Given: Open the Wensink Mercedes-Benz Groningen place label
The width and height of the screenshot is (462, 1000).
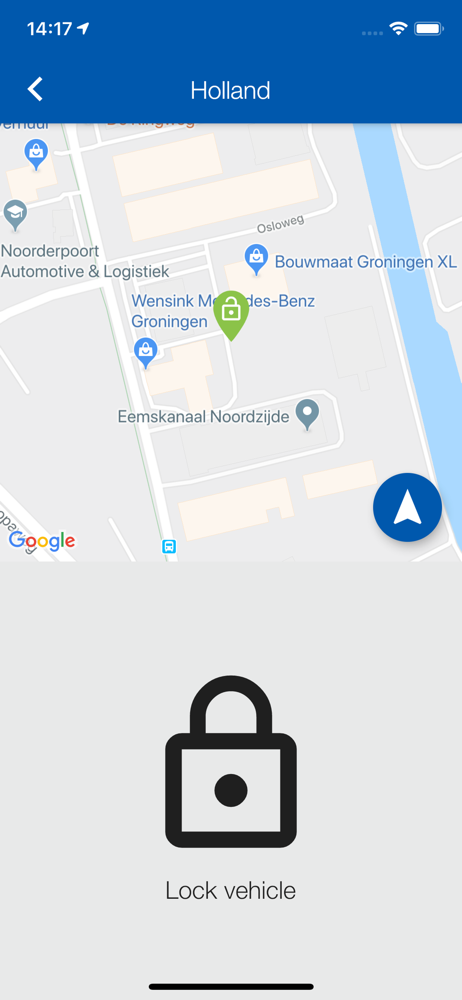Looking at the screenshot, I should [x=223, y=311].
